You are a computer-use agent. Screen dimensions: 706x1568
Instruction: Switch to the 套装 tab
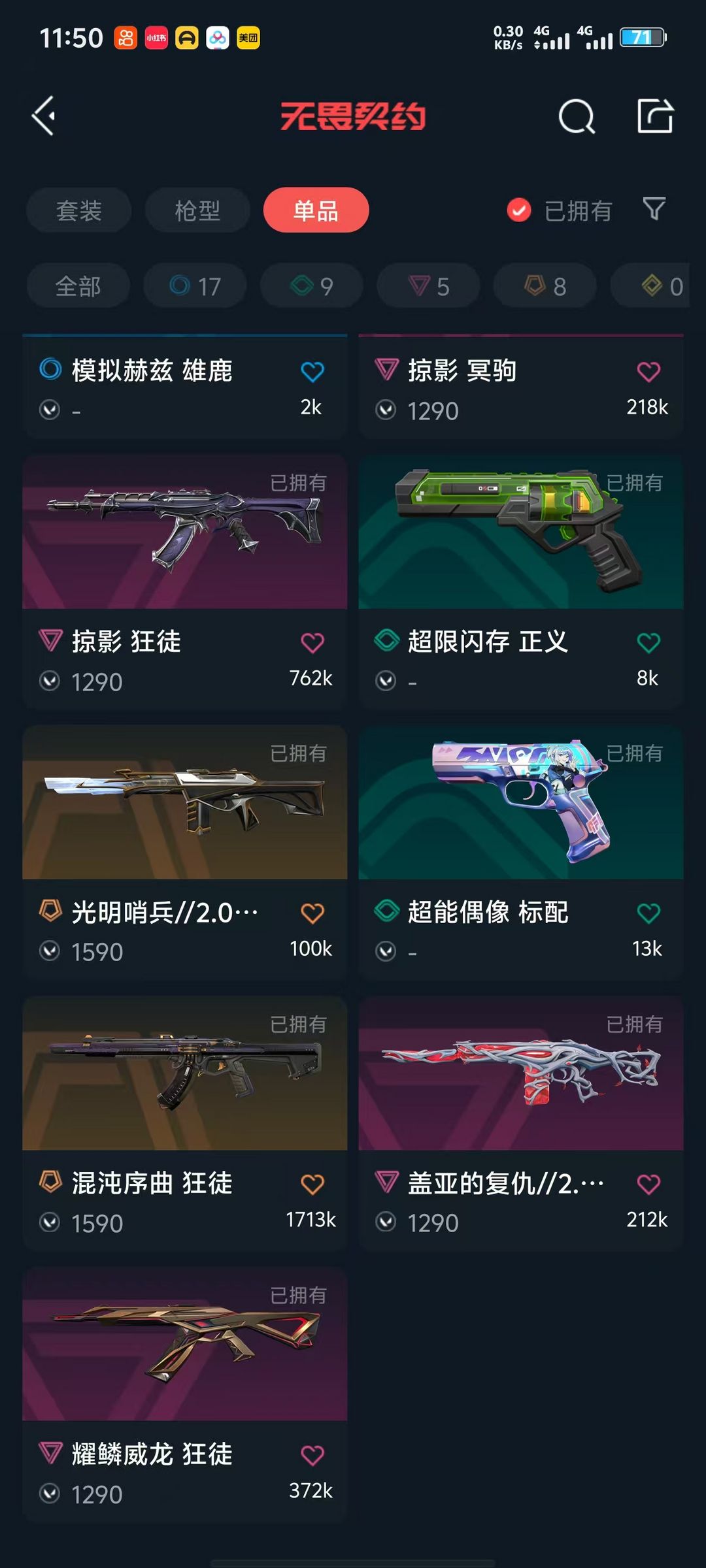78,210
